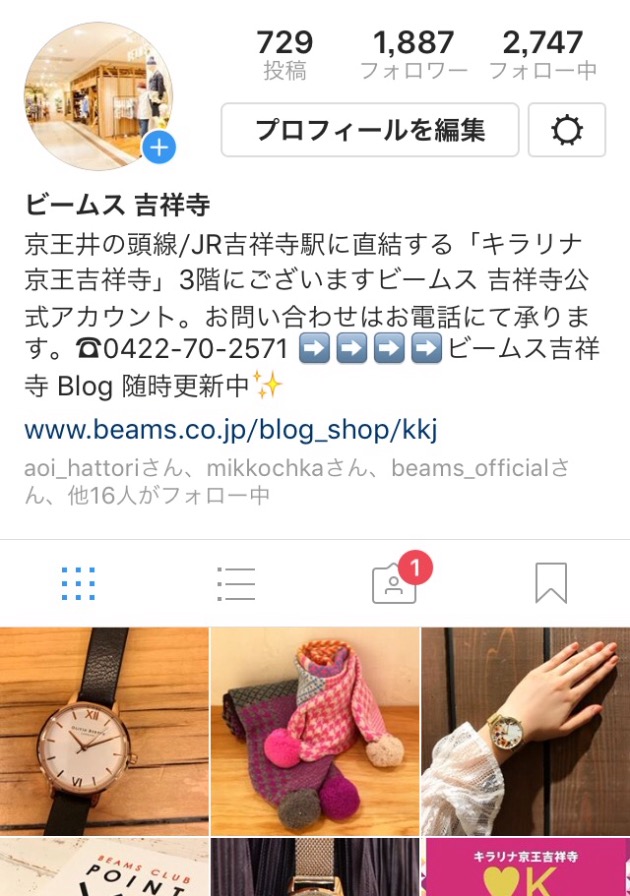The width and height of the screenshot is (630, 896).
Task: Tap the プロフィールを編集 button
Action: (369, 130)
